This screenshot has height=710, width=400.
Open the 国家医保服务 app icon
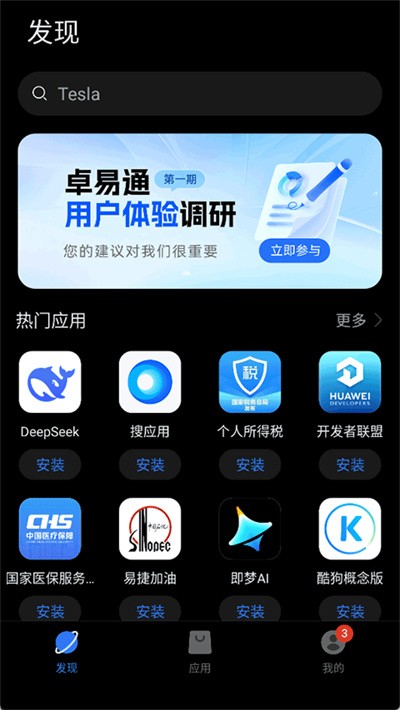(50, 529)
